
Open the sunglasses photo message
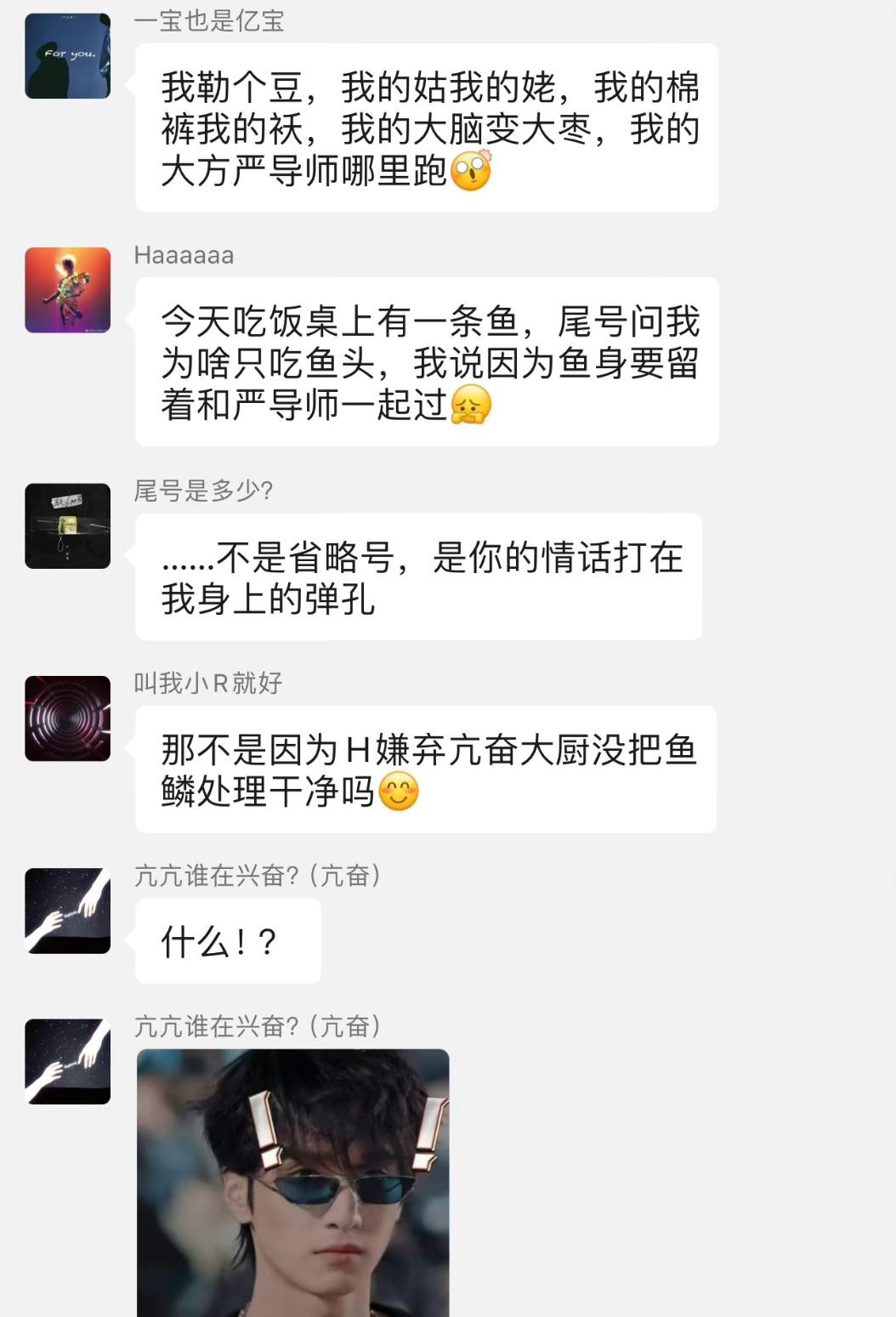pyautogui.click(x=292, y=1182)
